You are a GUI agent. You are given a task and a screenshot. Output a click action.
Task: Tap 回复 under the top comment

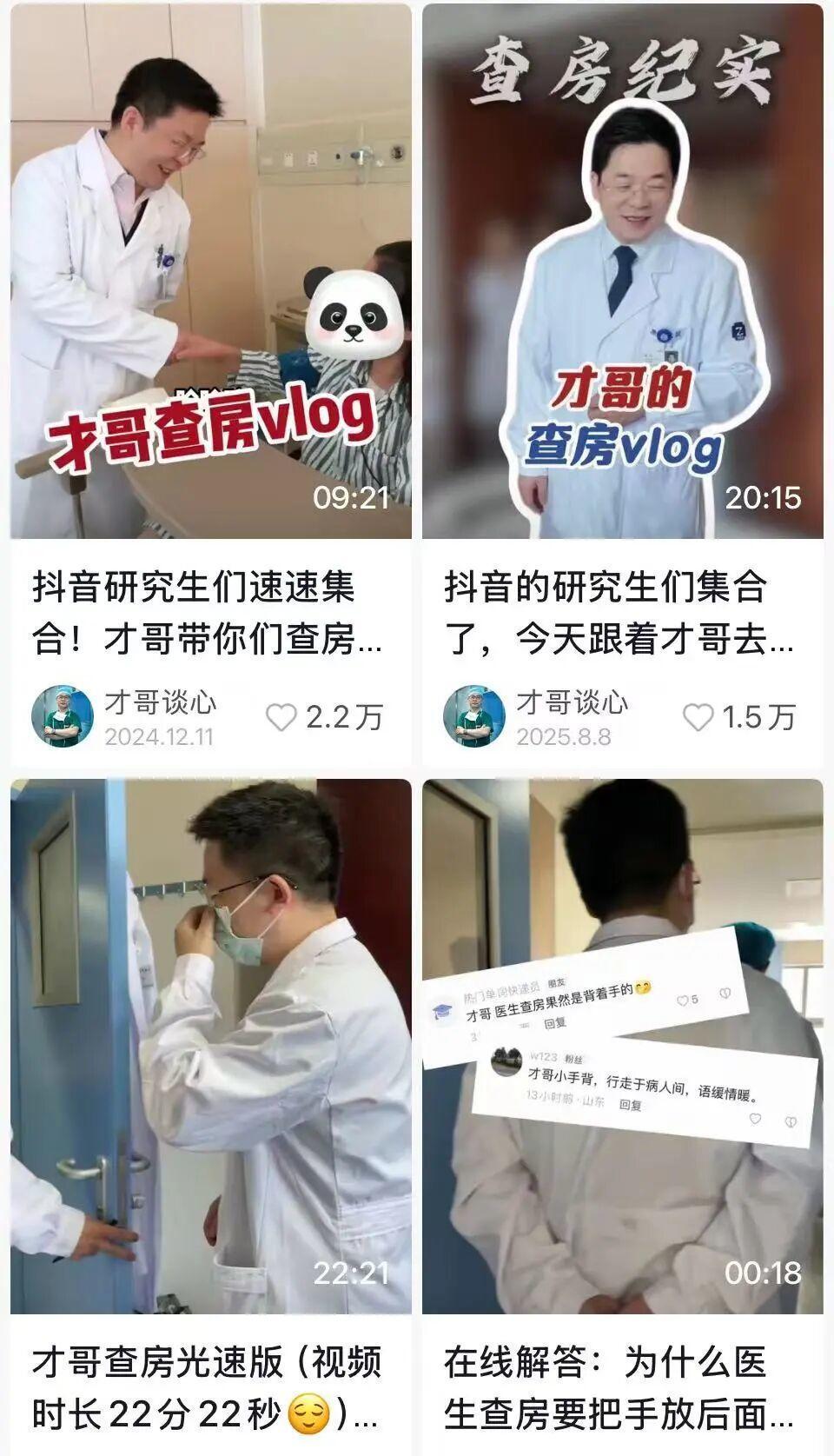click(556, 1024)
